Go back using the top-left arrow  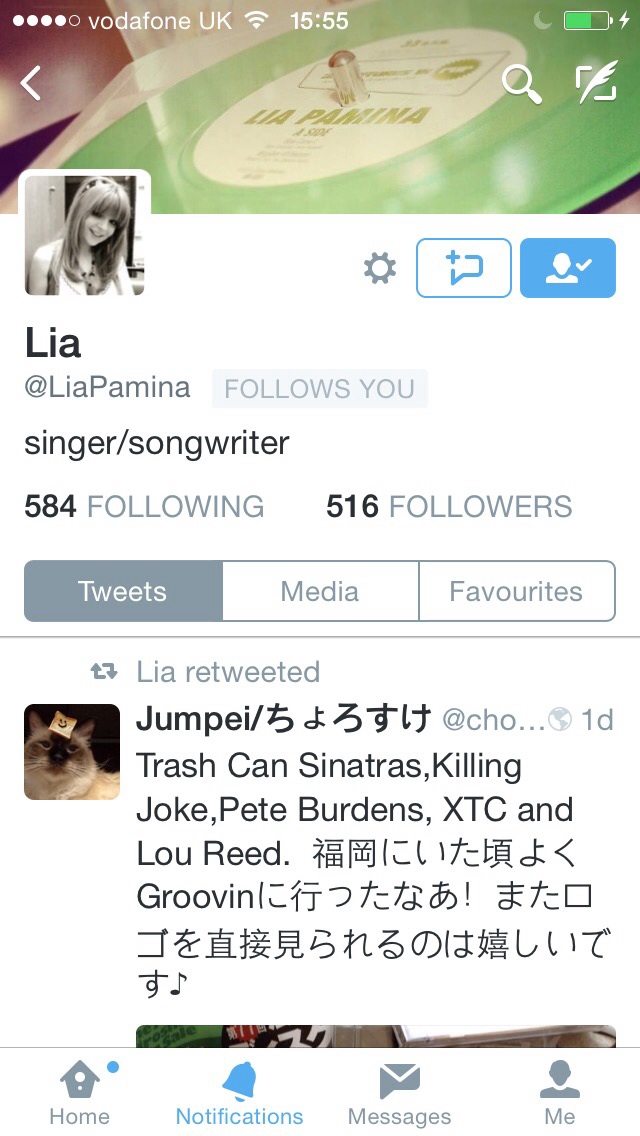click(x=31, y=83)
